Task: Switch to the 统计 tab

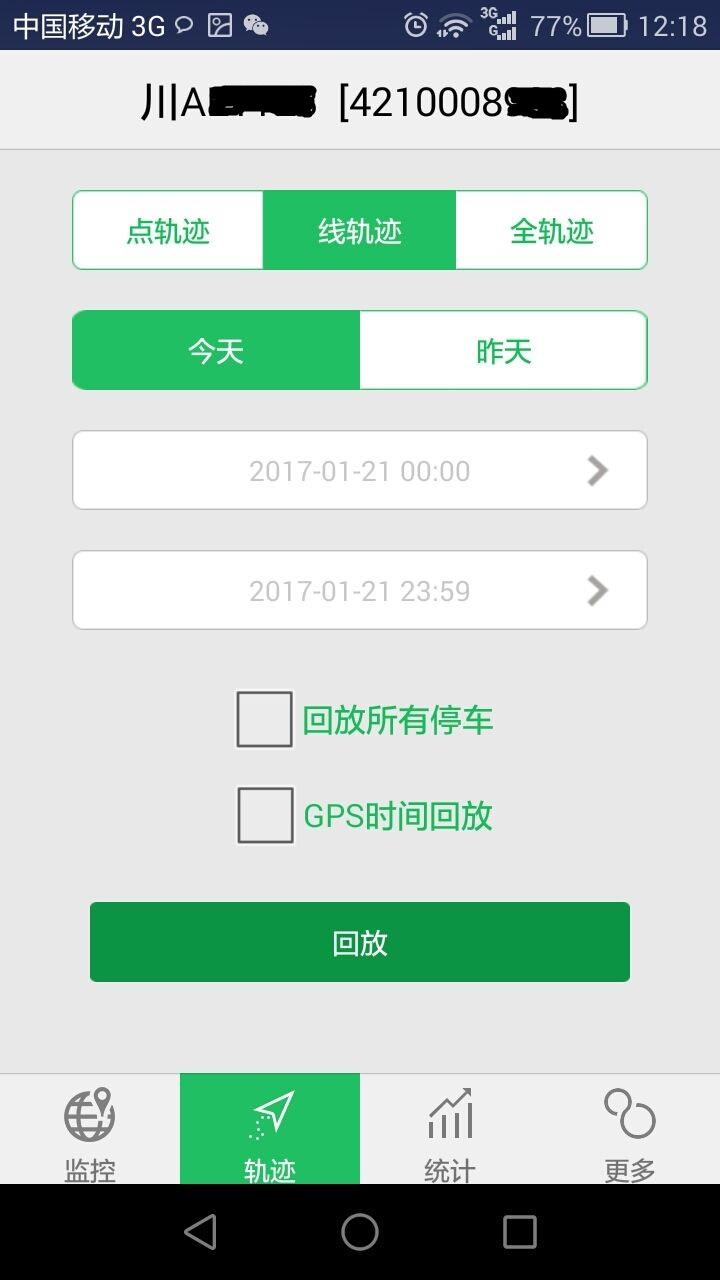Action: click(x=450, y=1131)
